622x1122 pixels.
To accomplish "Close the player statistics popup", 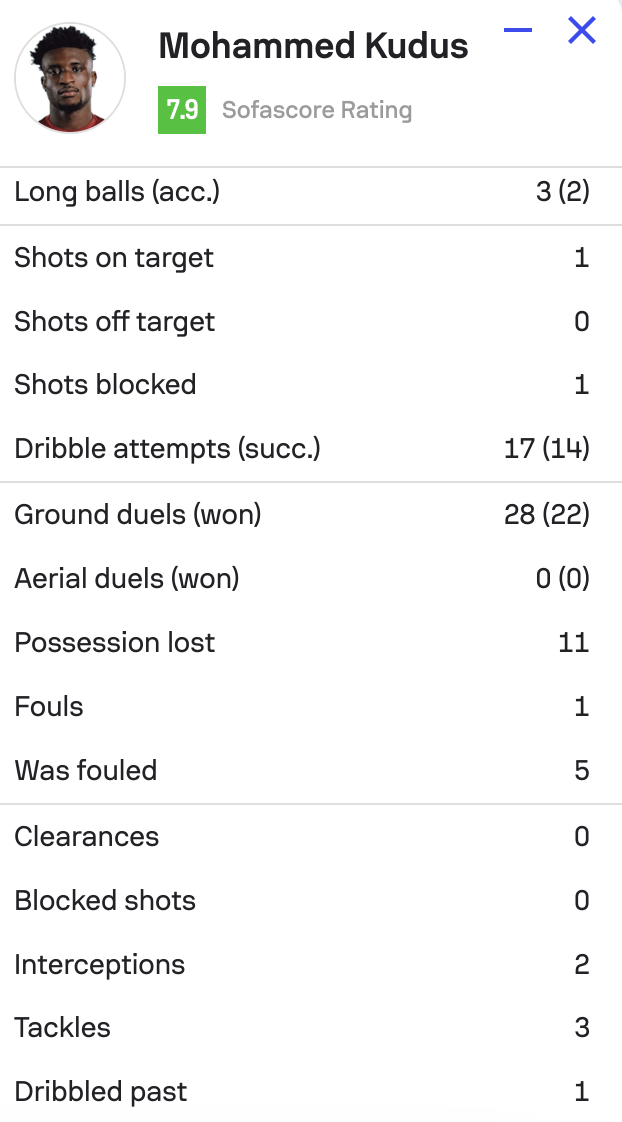I will click(581, 30).
